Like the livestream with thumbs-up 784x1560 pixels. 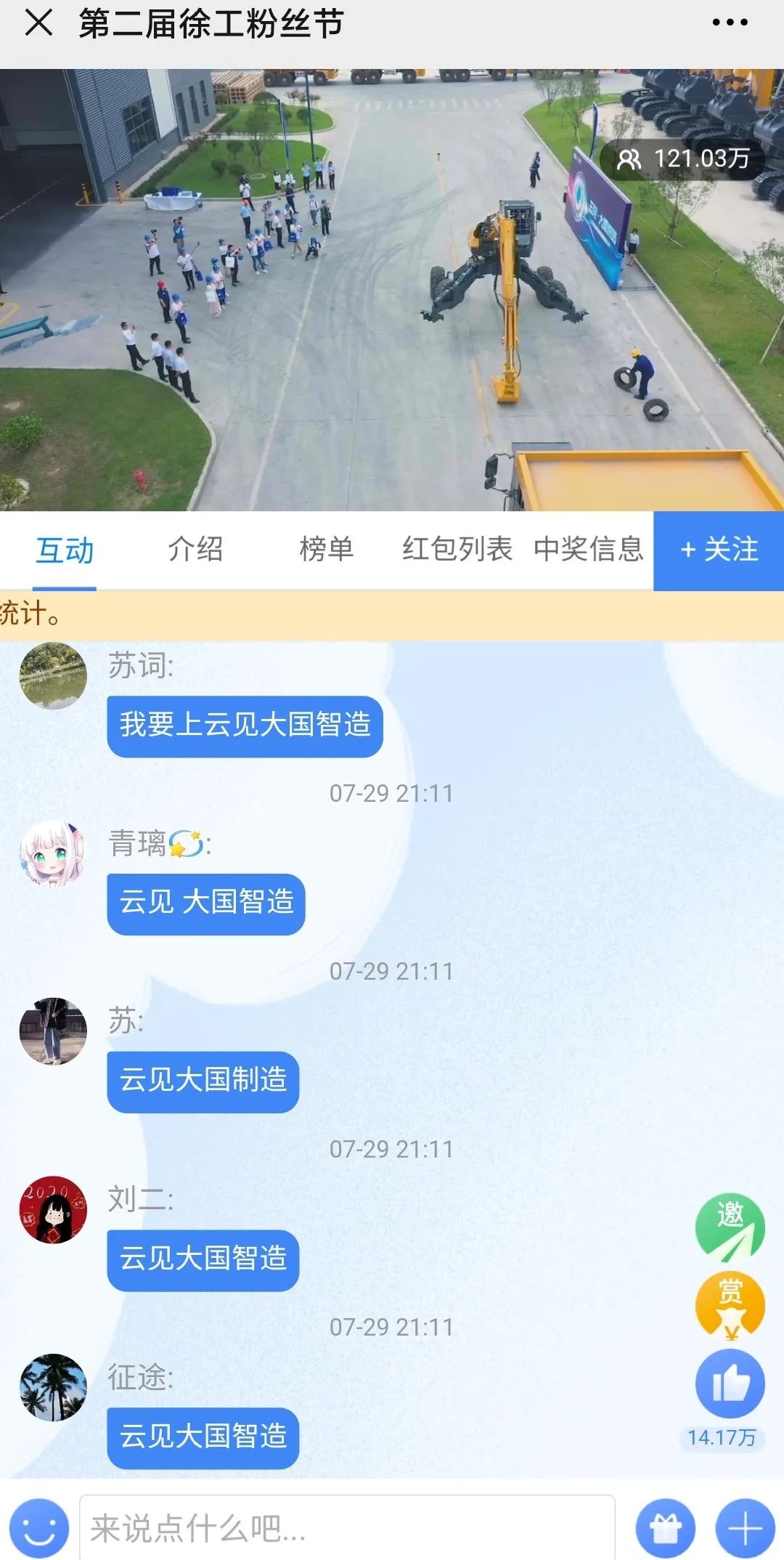pyautogui.click(x=730, y=1384)
